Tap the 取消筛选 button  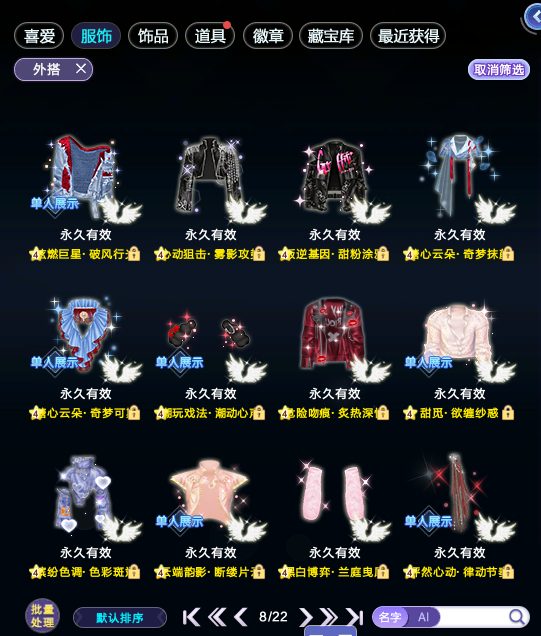499,70
